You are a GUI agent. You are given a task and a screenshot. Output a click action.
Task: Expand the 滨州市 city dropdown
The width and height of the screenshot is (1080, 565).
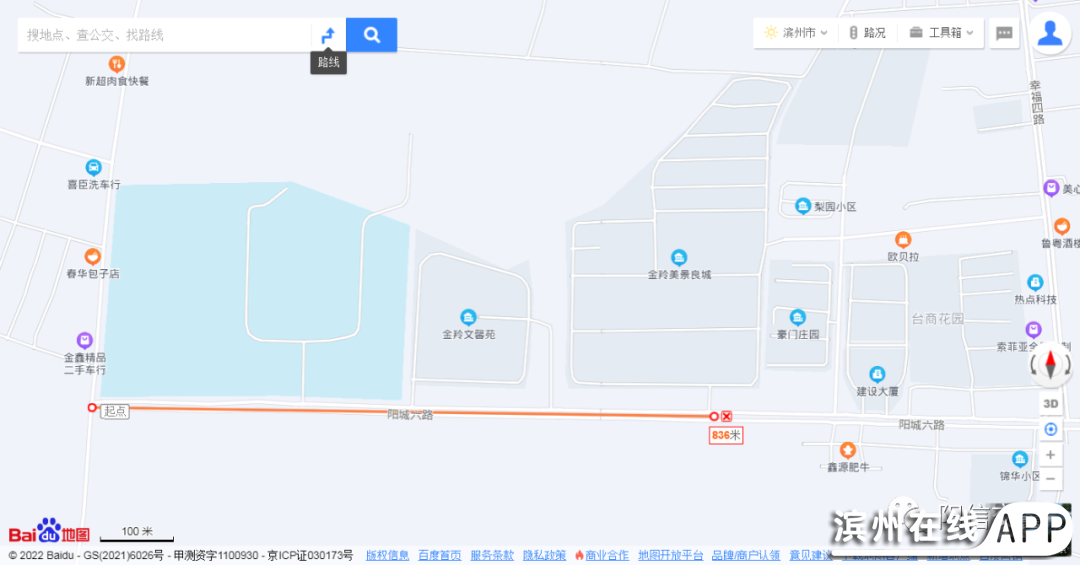[796, 32]
